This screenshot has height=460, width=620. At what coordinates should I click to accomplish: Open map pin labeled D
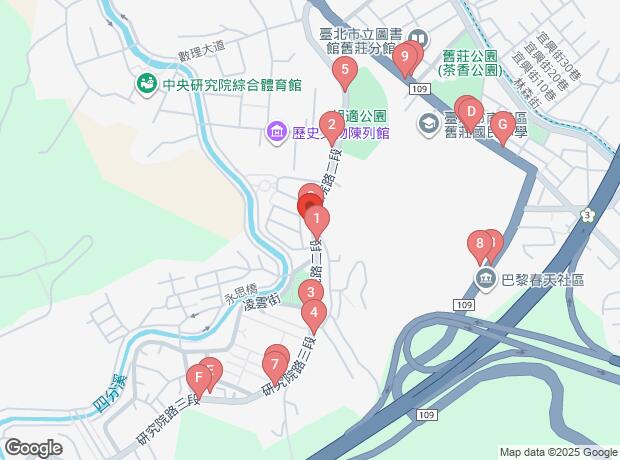[x=470, y=112]
